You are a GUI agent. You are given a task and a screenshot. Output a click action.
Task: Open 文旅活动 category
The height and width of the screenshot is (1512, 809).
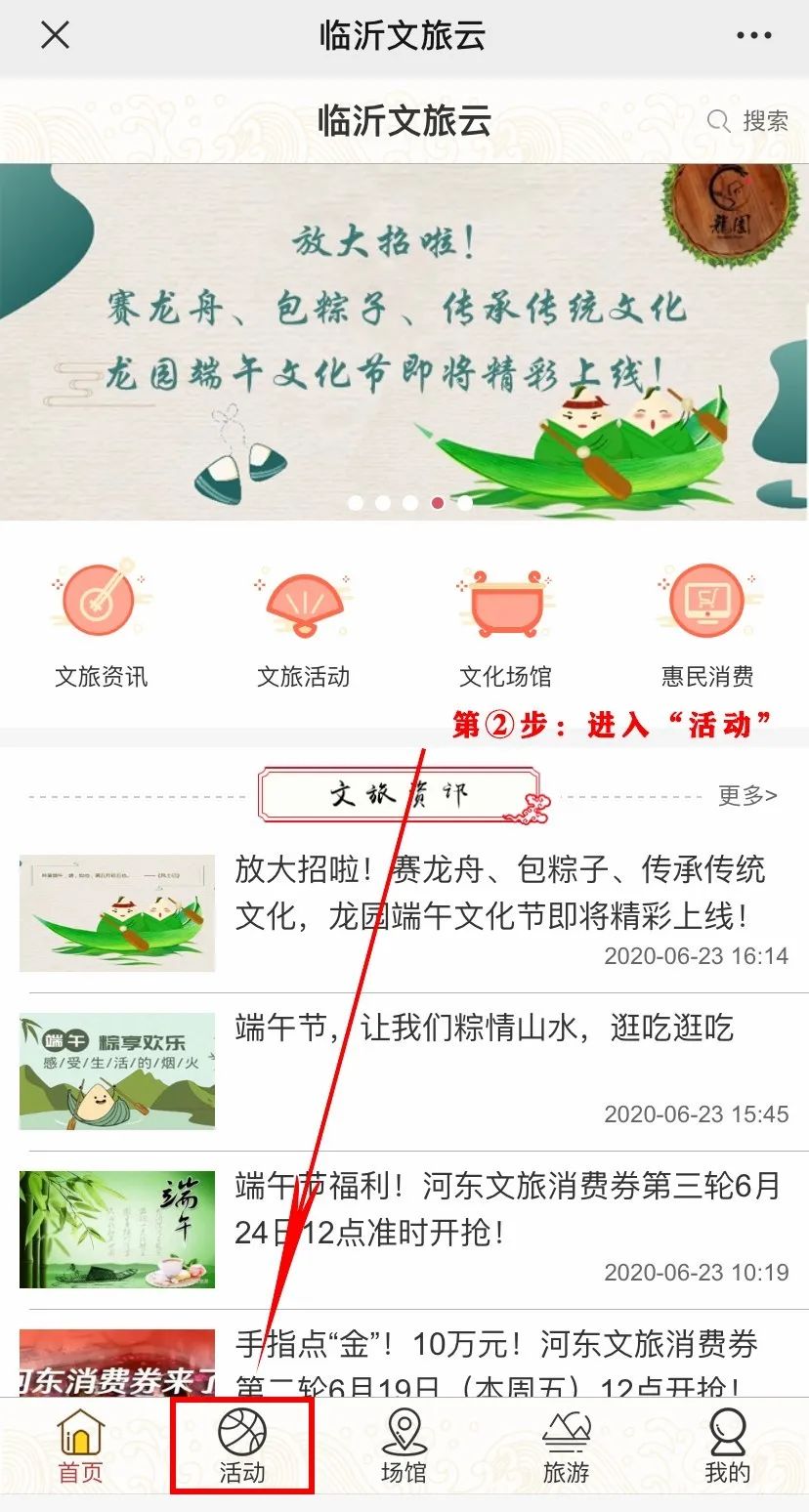coord(303,624)
